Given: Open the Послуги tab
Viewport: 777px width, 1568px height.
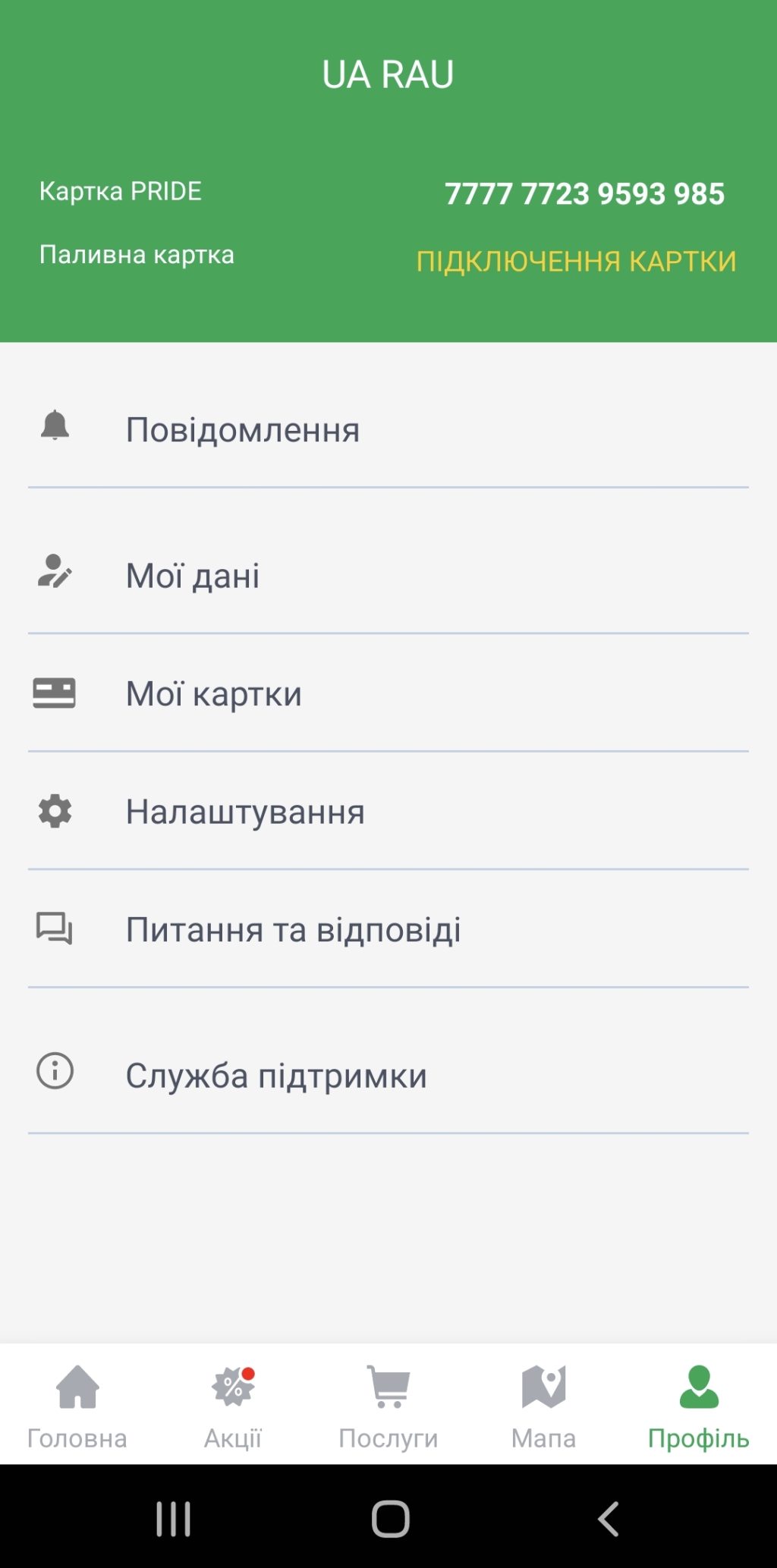Looking at the screenshot, I should (x=388, y=1405).
